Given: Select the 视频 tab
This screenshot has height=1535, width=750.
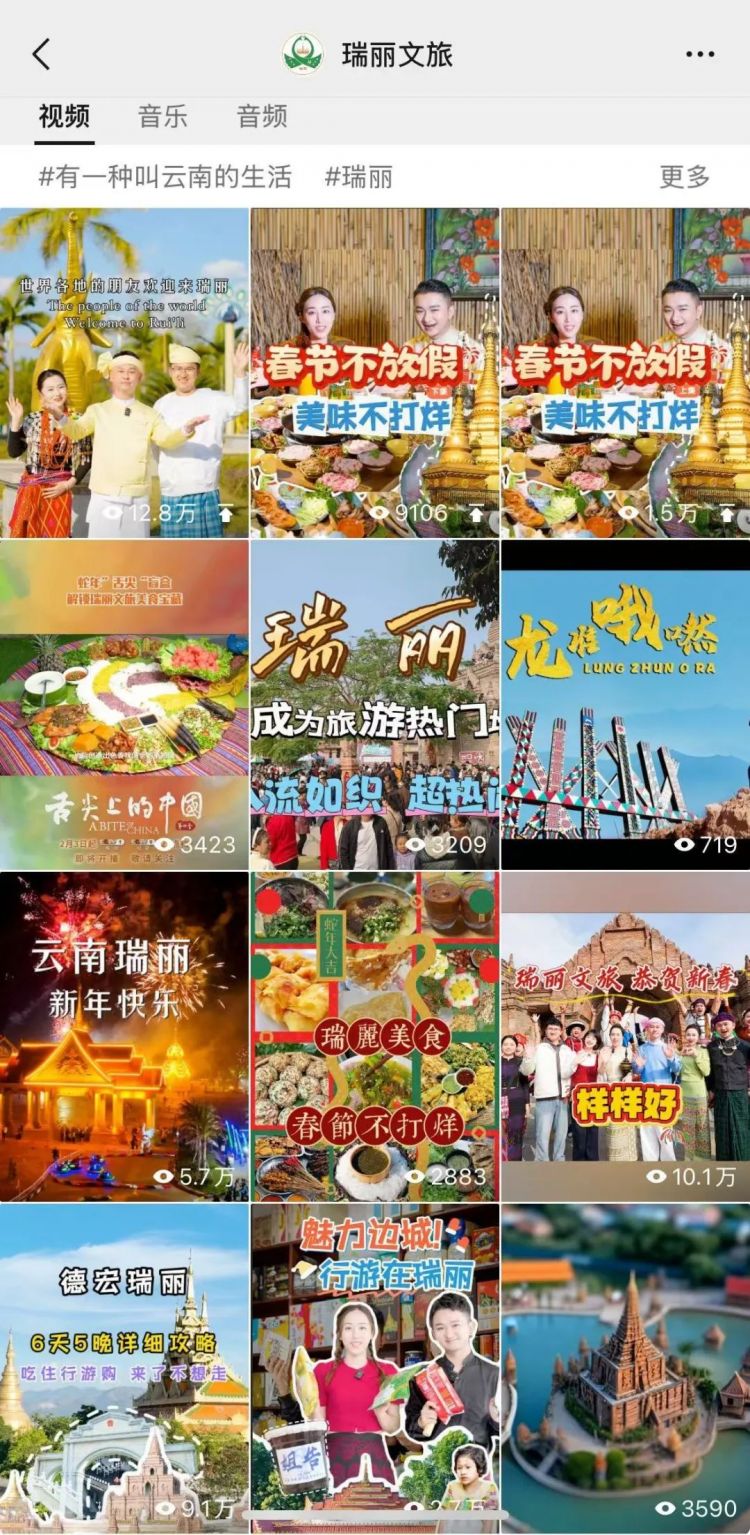Looking at the screenshot, I should pos(64,116).
